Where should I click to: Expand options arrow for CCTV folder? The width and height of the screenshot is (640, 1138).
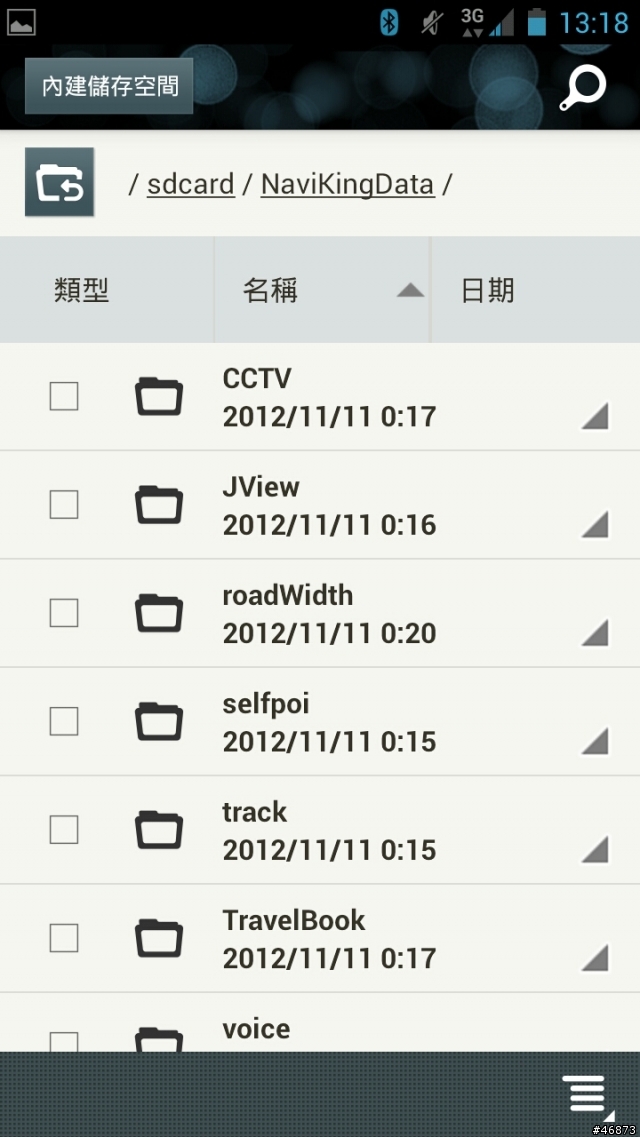tap(595, 417)
